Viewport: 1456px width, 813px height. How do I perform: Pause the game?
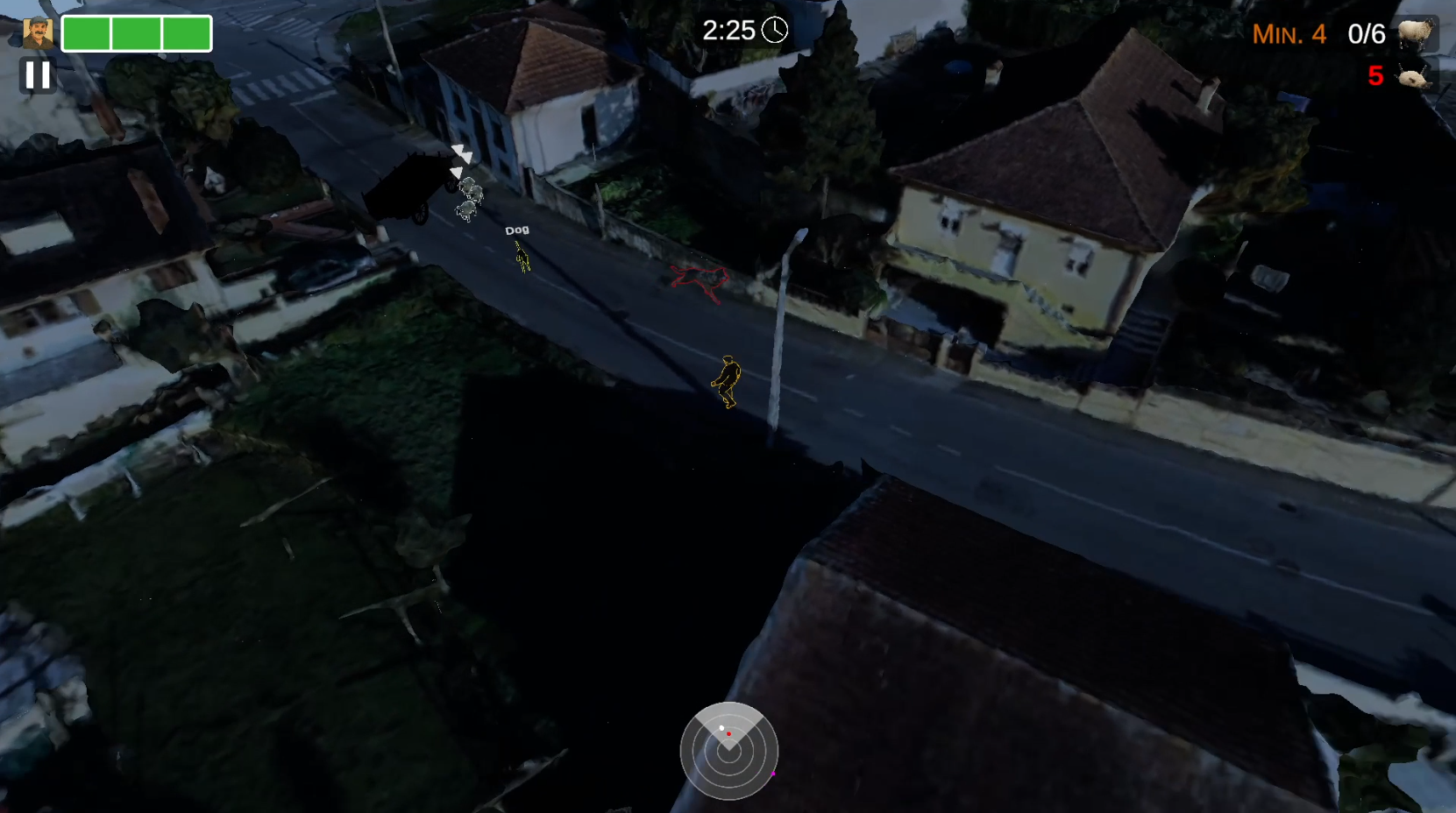coord(38,75)
